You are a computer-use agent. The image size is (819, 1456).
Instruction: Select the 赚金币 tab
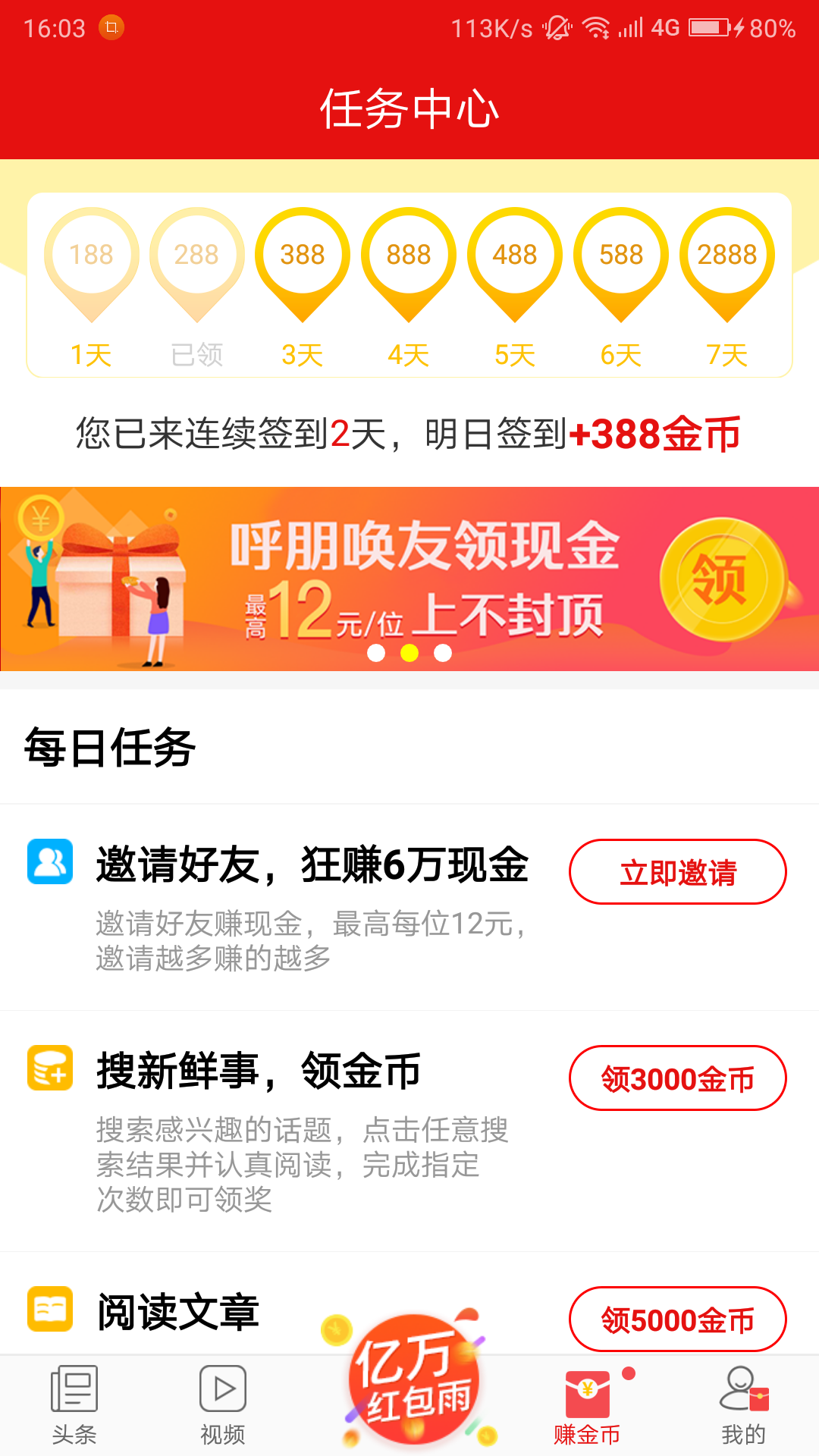pyautogui.click(x=587, y=1404)
